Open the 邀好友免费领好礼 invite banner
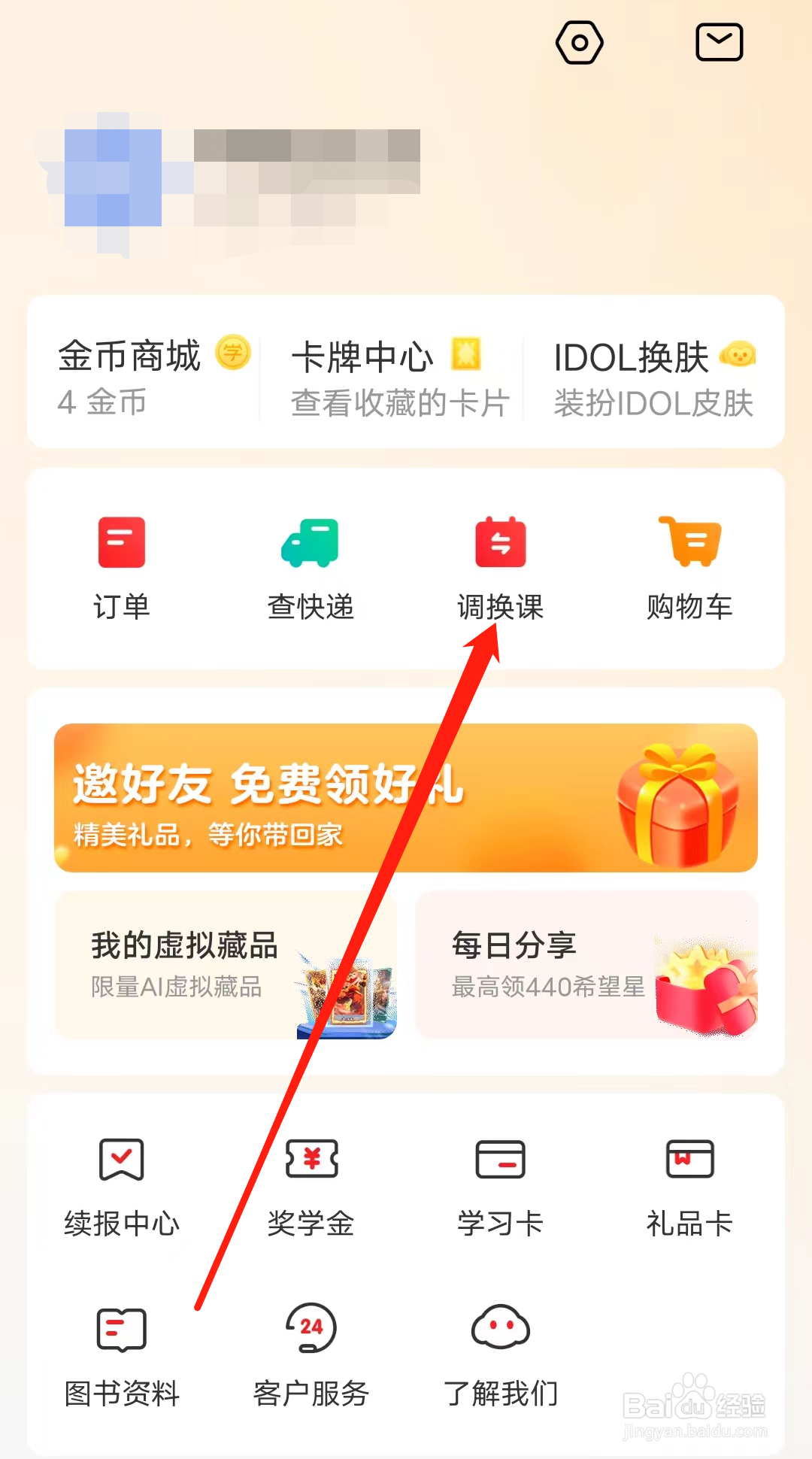 click(406, 799)
